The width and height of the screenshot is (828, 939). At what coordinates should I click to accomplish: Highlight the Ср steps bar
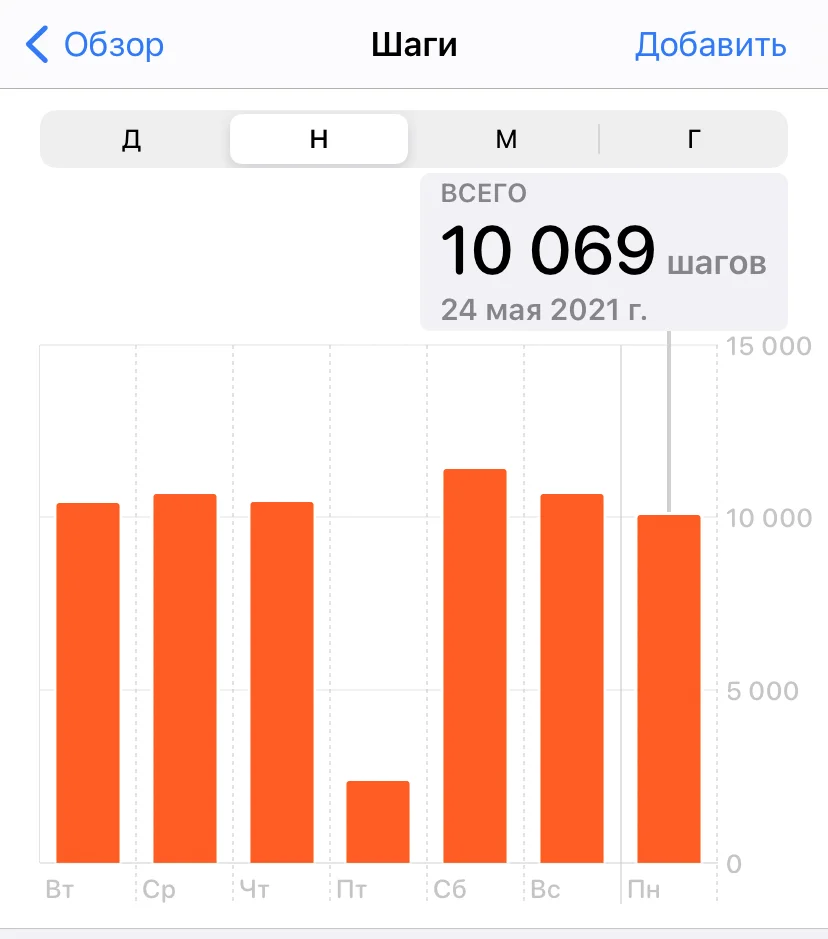[x=185, y=678]
